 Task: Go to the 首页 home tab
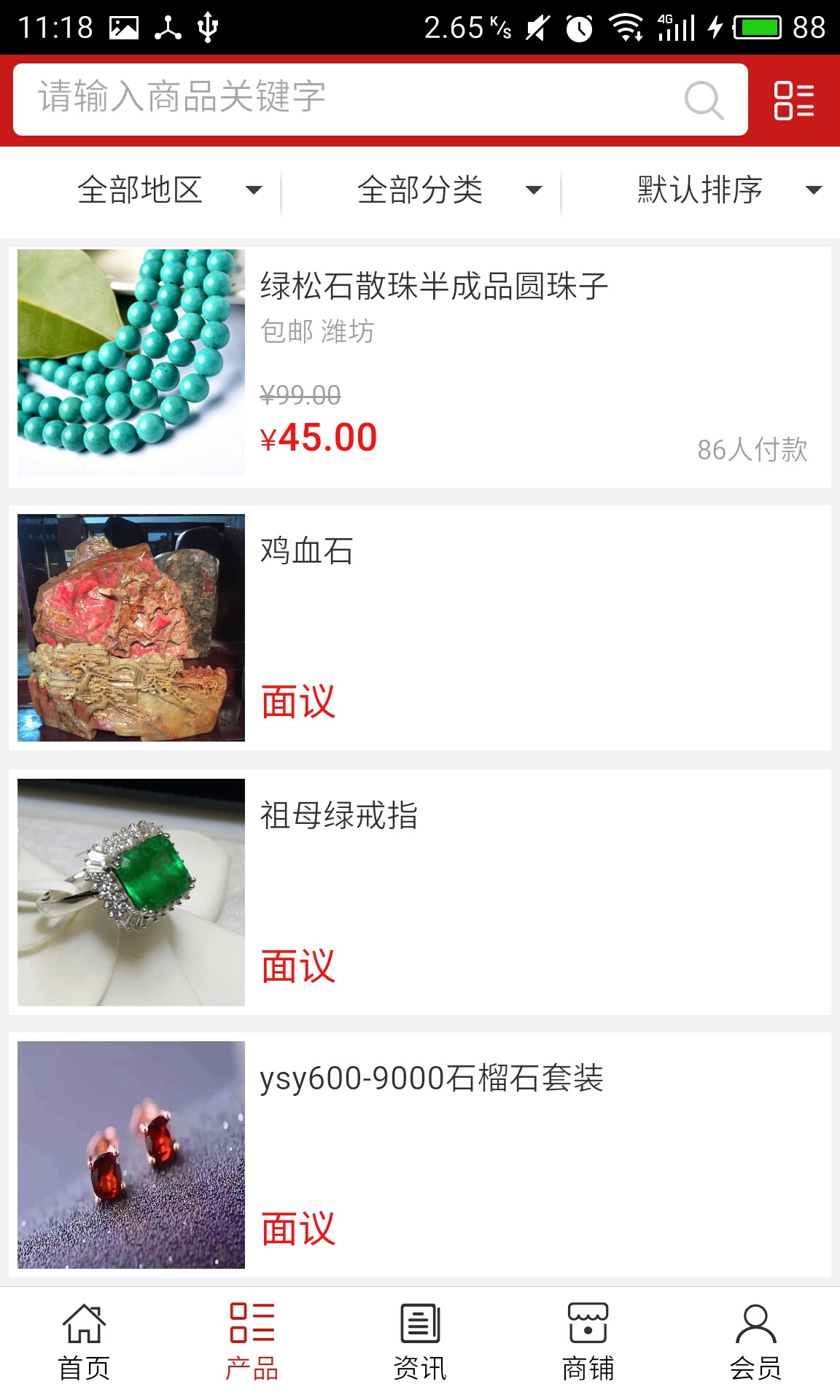pos(84,1343)
